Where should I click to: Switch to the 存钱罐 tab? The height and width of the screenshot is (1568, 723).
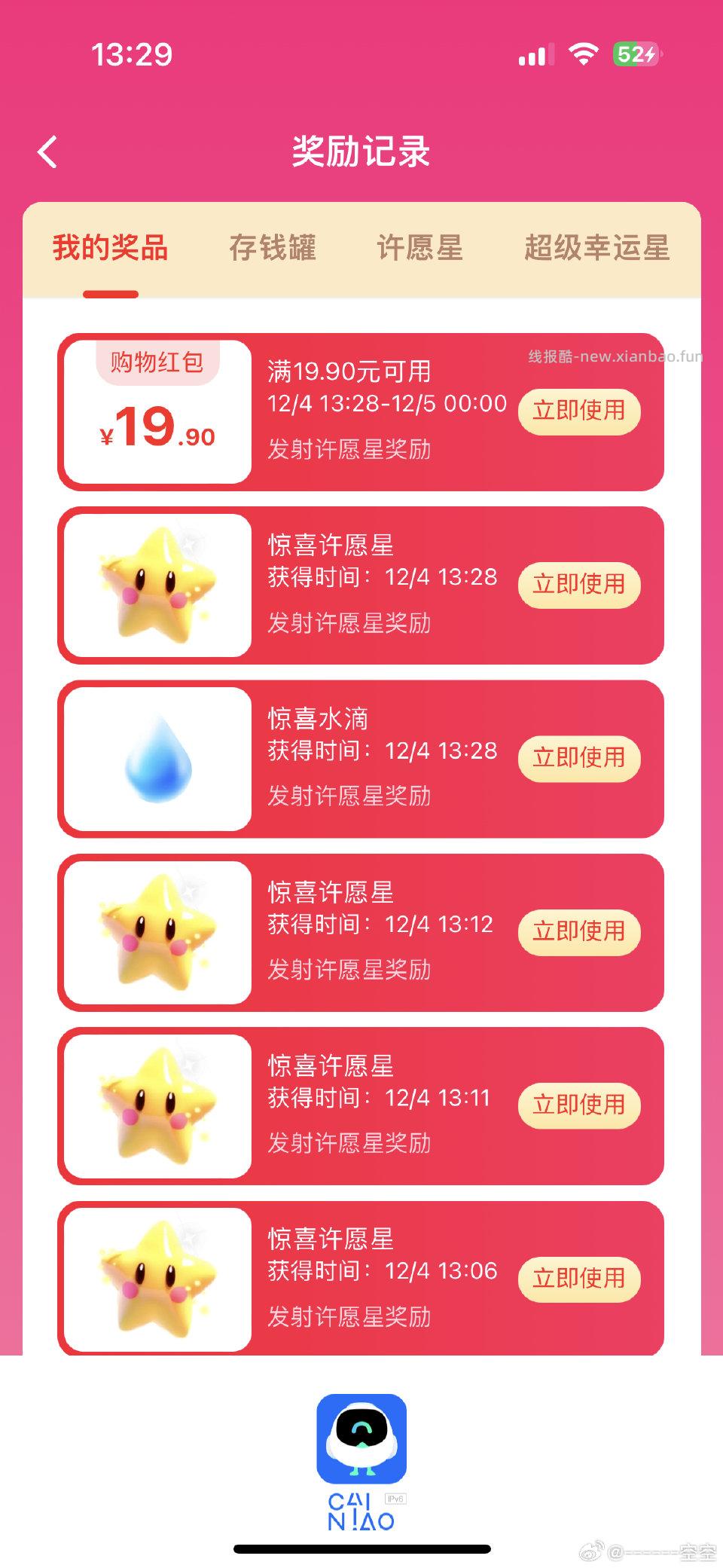coord(274,249)
